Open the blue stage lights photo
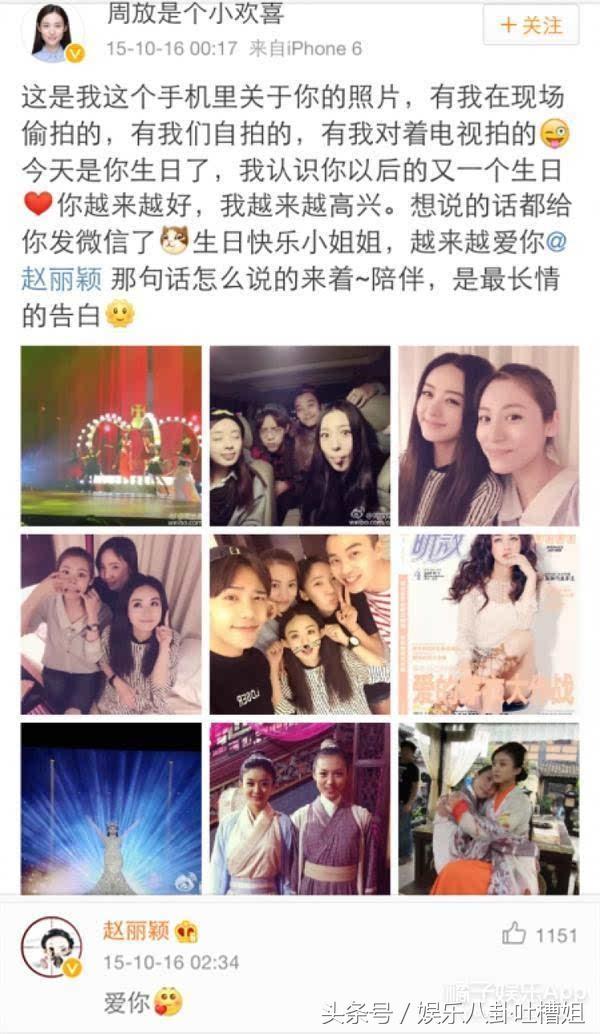 click(111, 809)
